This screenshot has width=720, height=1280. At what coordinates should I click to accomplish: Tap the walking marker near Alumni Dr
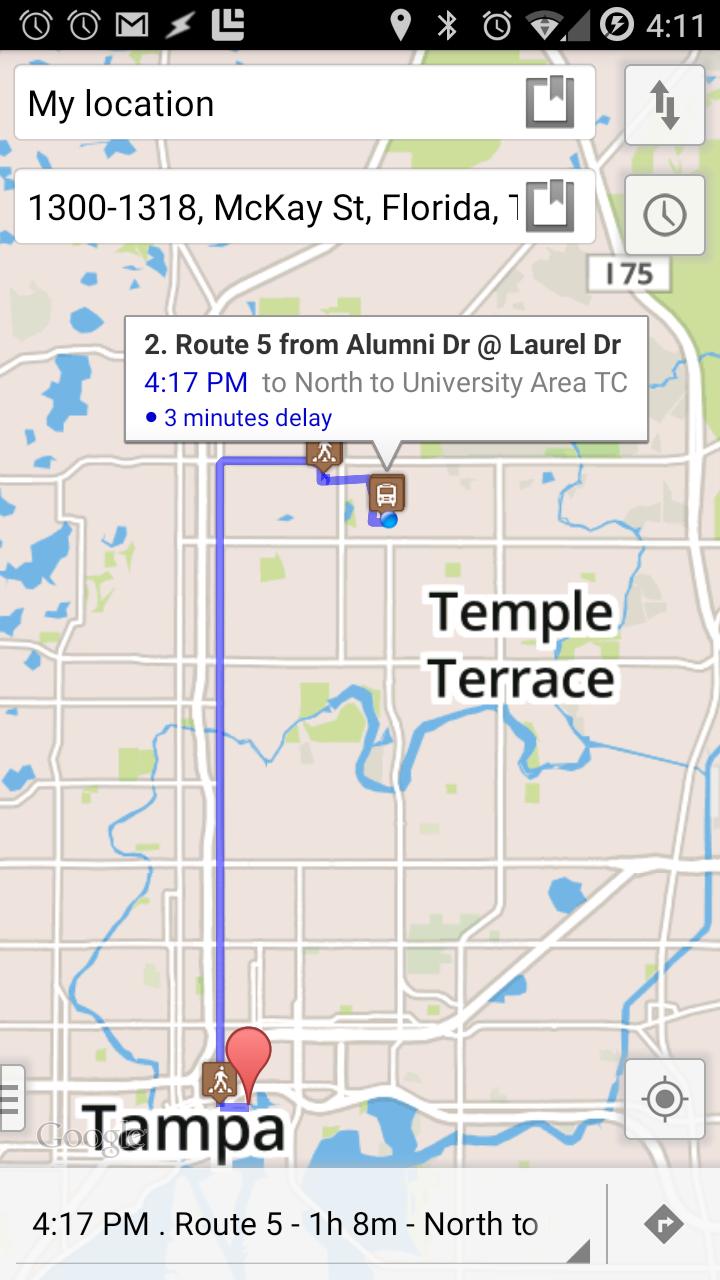pyautogui.click(x=325, y=451)
